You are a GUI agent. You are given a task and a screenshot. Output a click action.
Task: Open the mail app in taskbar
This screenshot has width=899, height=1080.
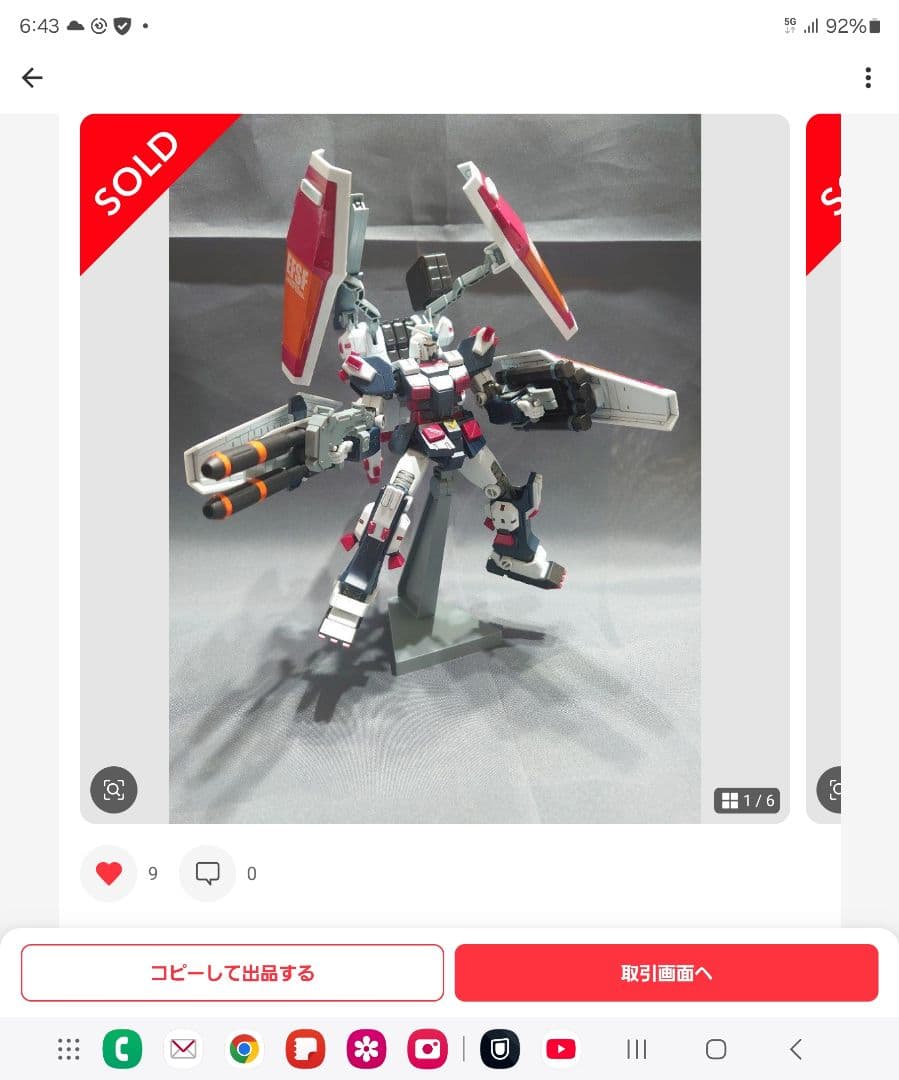click(183, 1049)
